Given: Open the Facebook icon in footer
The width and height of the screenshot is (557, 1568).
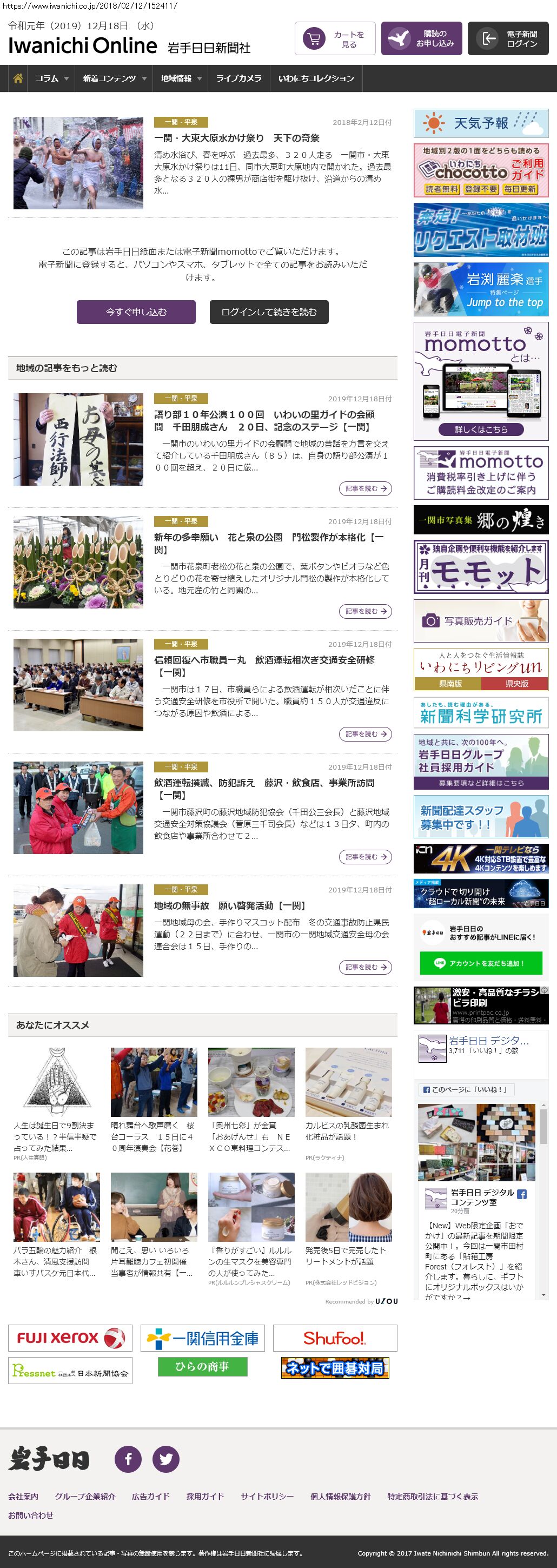Looking at the screenshot, I should [x=128, y=1458].
